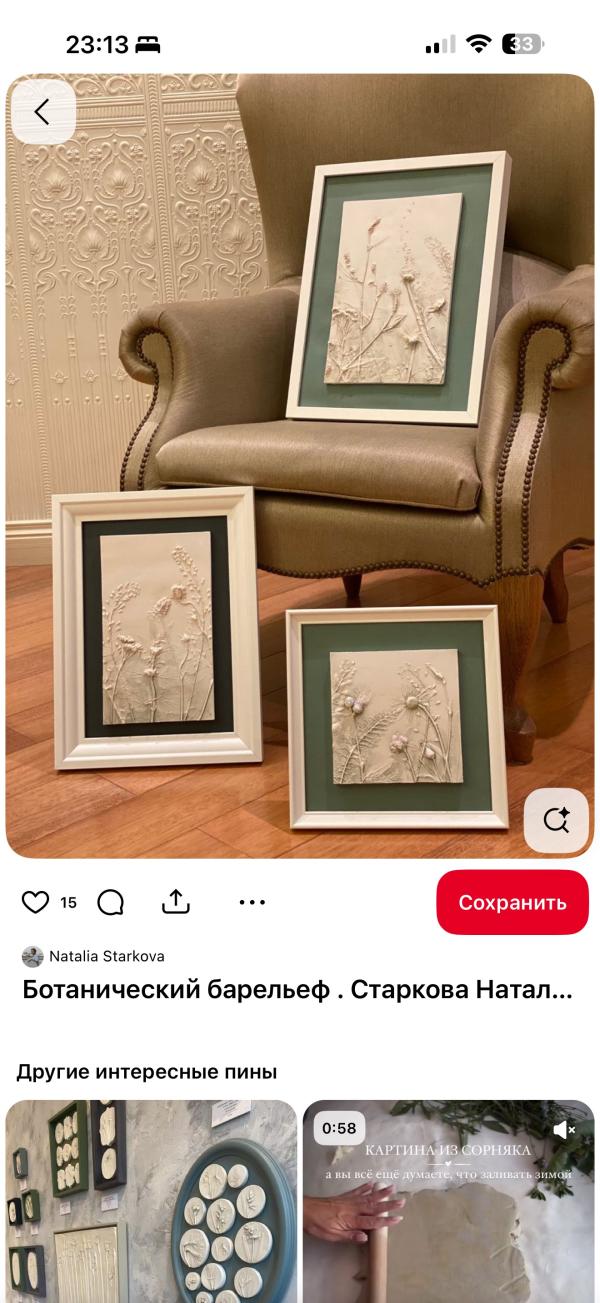600x1303 pixels.
Task: Open the pin with round botanical casts
Action: [x=151, y=1200]
